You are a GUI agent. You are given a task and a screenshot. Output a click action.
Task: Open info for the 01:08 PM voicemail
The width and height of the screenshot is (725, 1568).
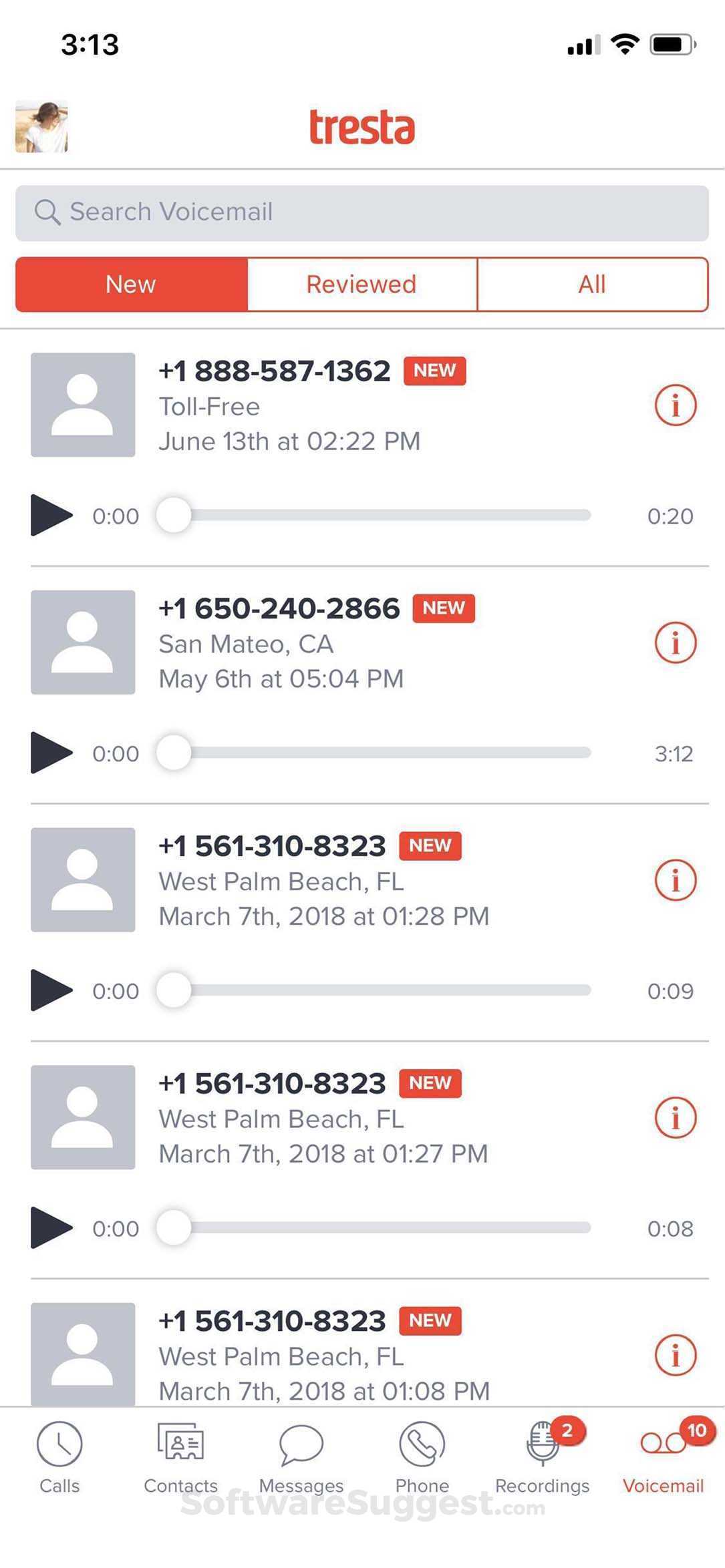point(675,1355)
